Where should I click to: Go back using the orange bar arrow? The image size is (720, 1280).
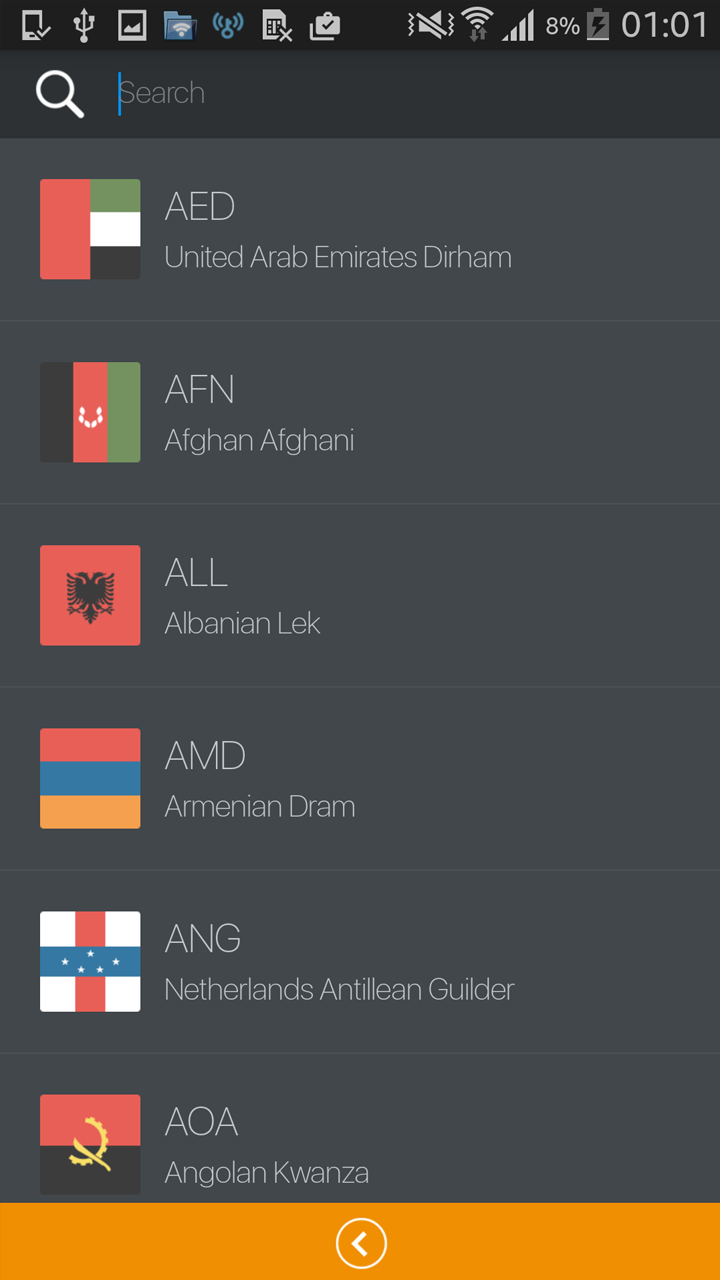(x=360, y=1243)
